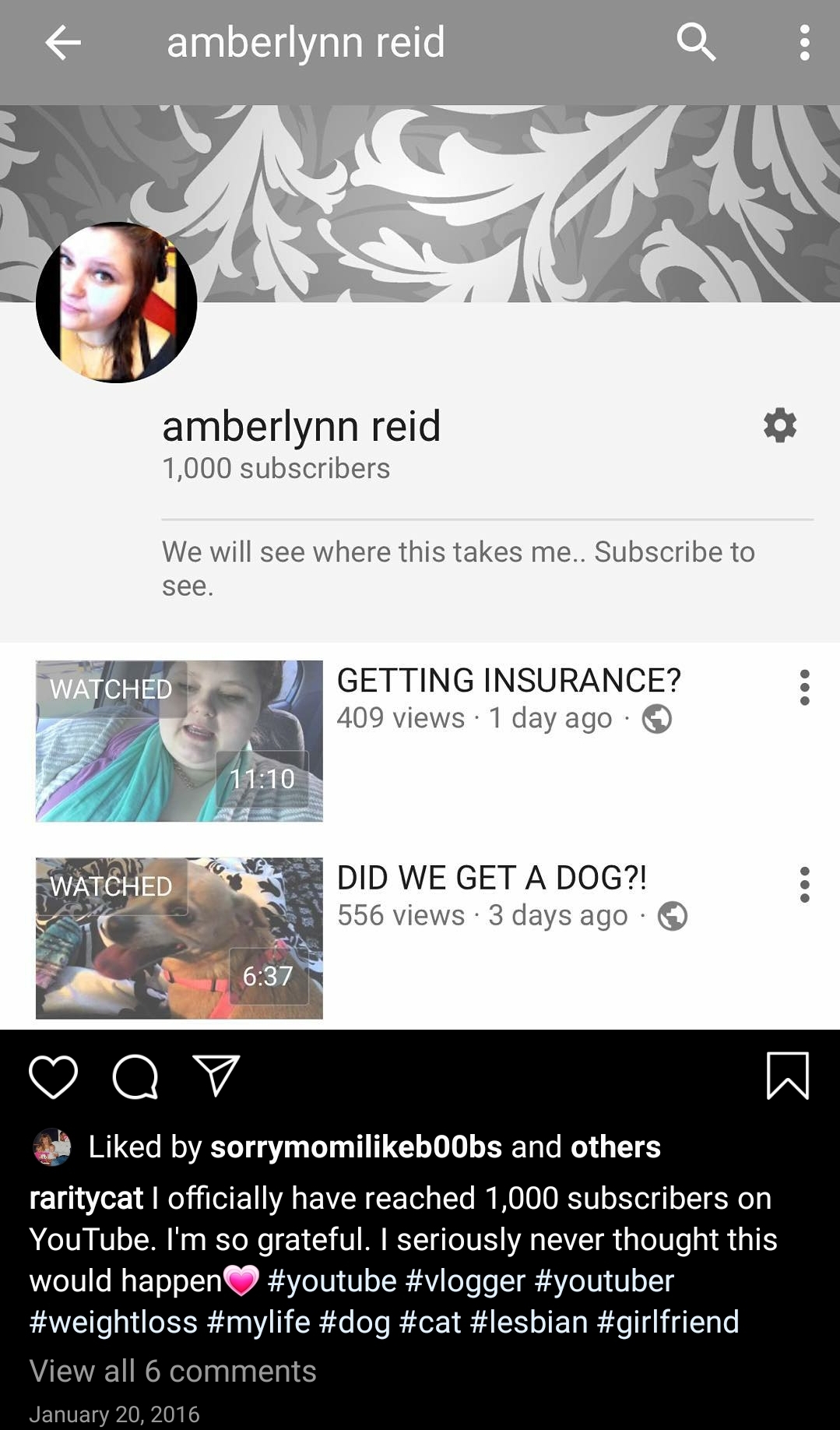The width and height of the screenshot is (840, 1430).
Task: View the others who liked this
Action: tap(615, 1146)
